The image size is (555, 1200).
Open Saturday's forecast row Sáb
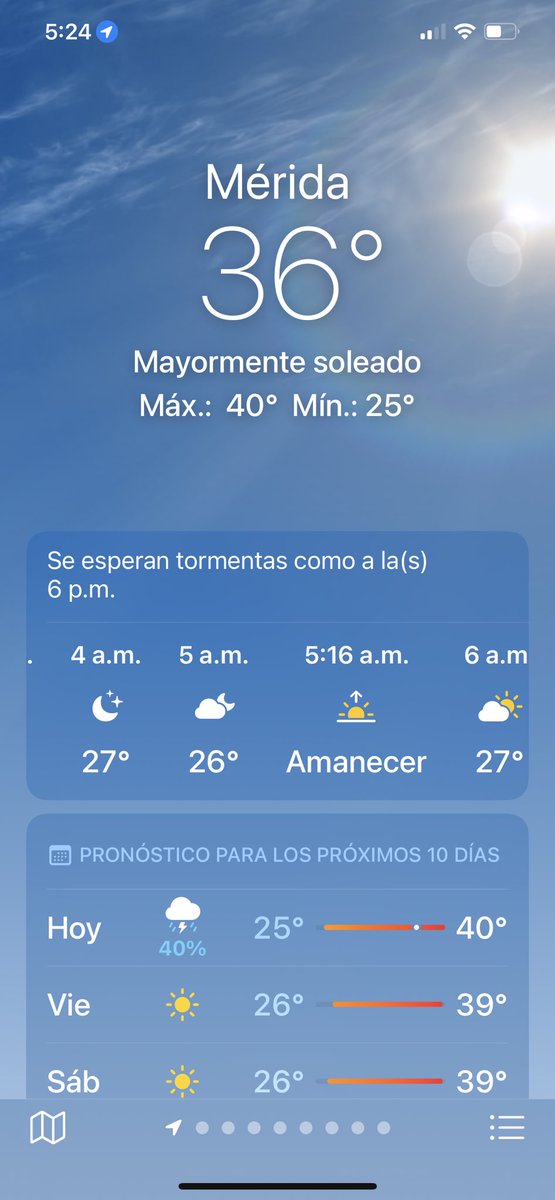277,1075
